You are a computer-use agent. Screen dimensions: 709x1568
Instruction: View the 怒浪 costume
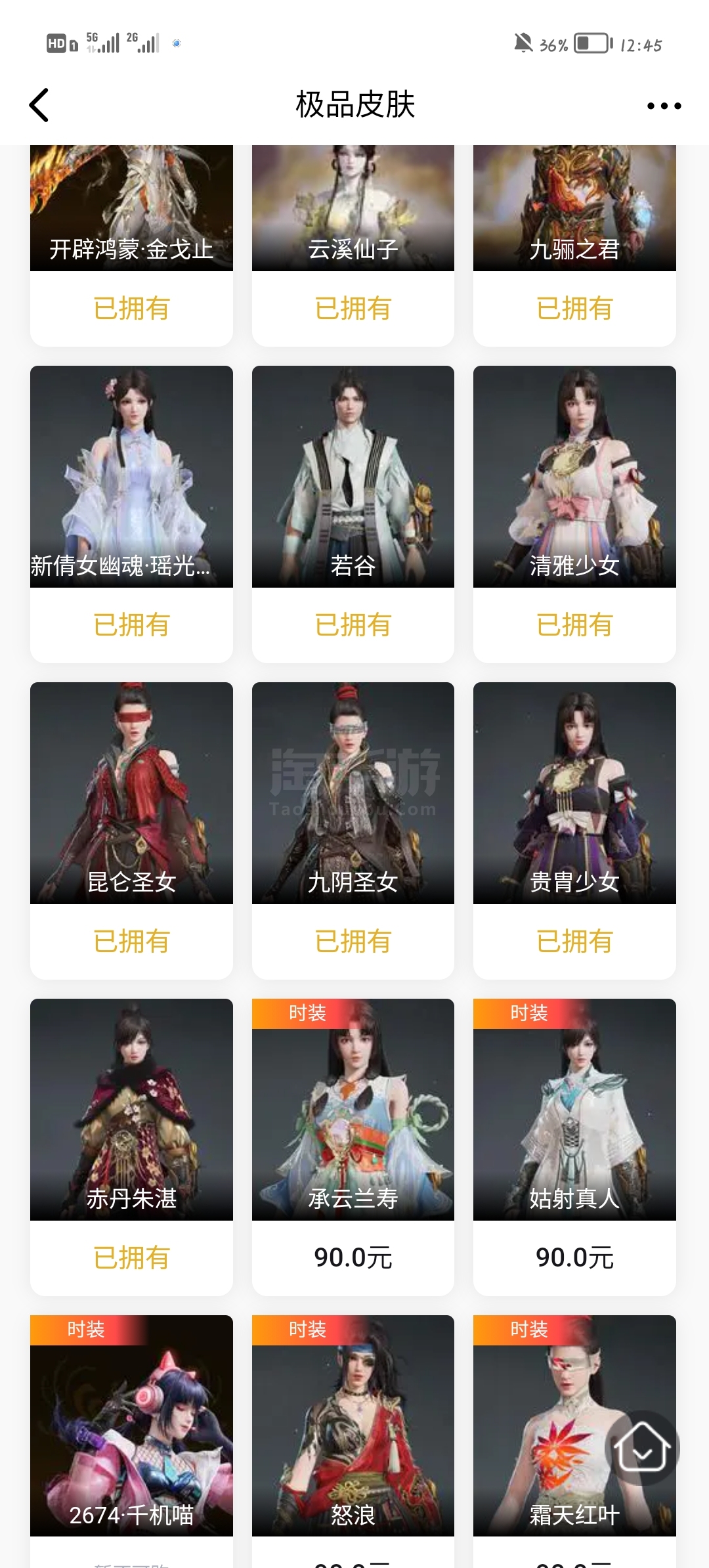tap(353, 1441)
